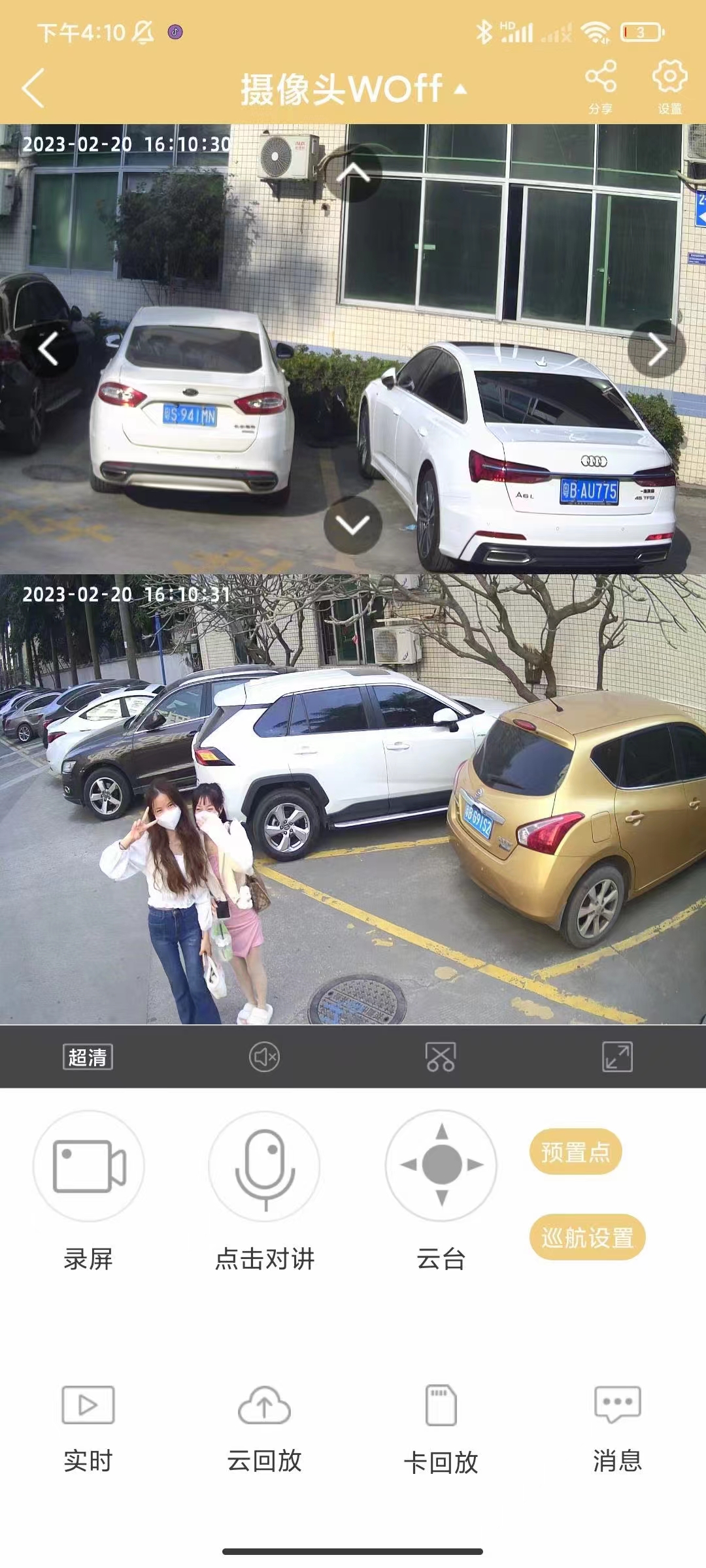Open 巡航设置 cruise settings
The height and width of the screenshot is (1568, 706).
coord(587,1237)
